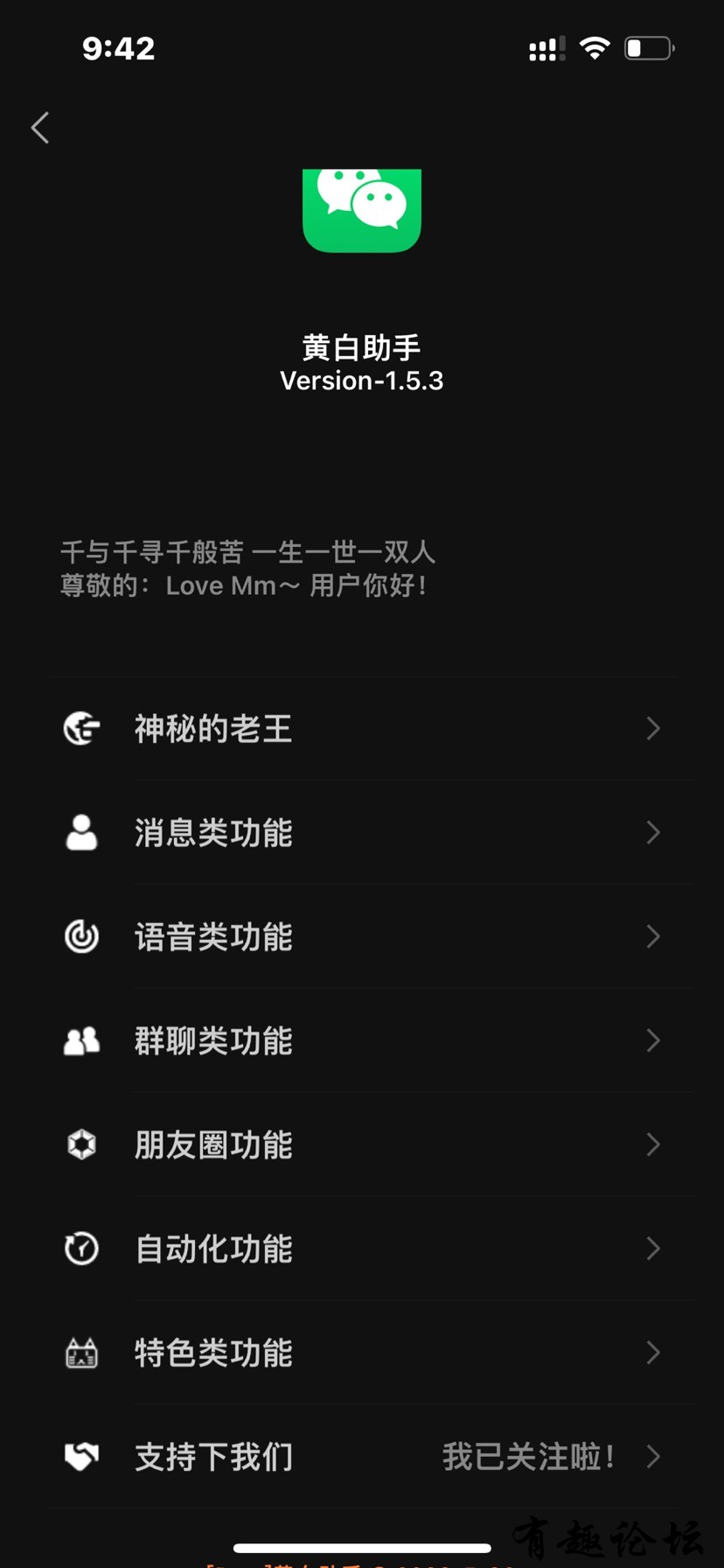This screenshot has width=724, height=1568.
Task: Open 语音类功能 voice features
Action: [362, 936]
